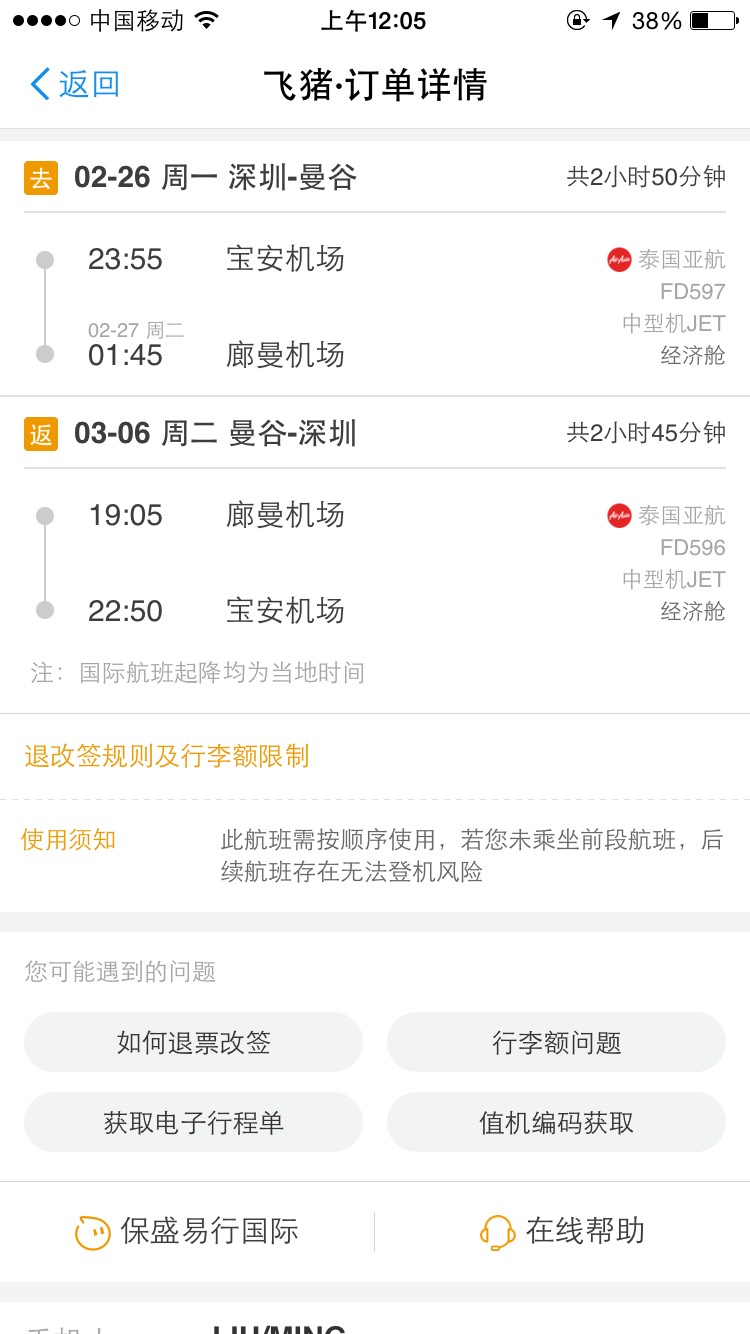The height and width of the screenshot is (1334, 750).
Task: Contact 保盛易行国际 agent
Action: point(188,1231)
